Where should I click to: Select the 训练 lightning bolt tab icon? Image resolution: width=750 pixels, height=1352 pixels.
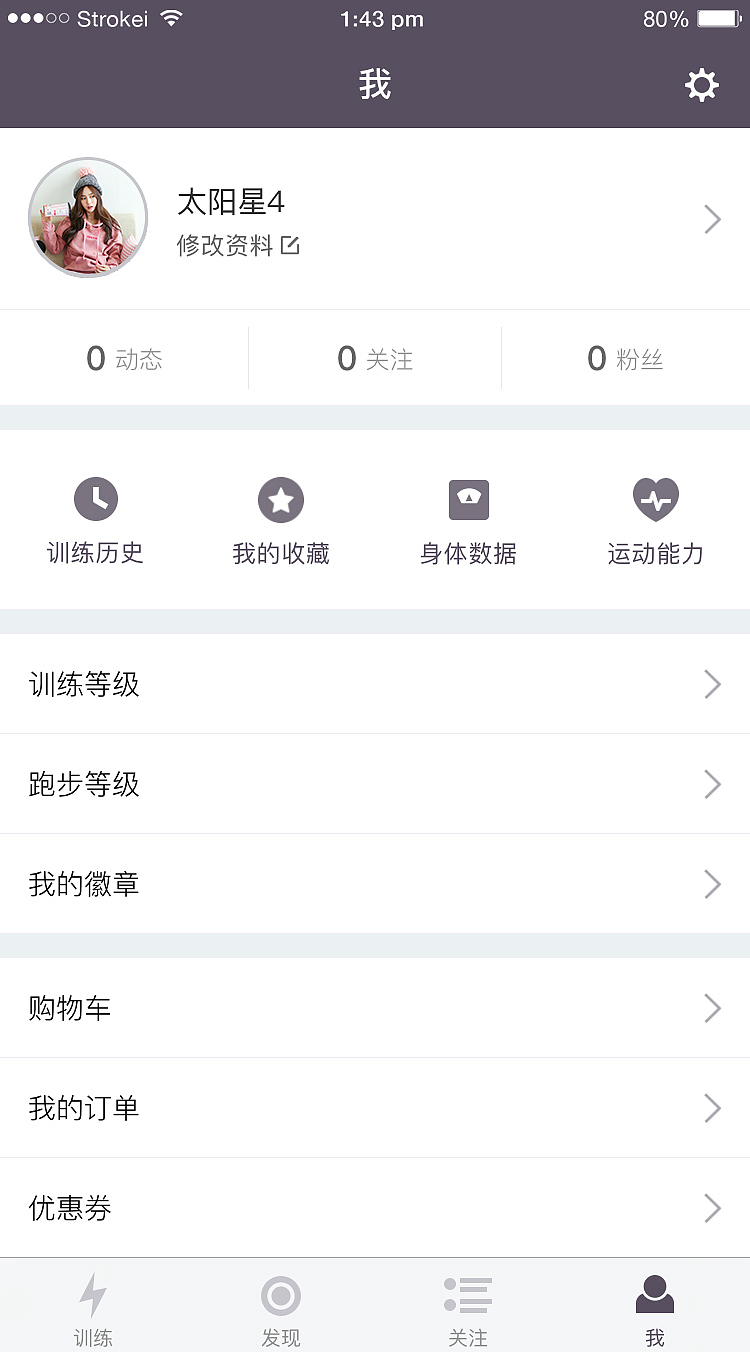click(93, 1293)
